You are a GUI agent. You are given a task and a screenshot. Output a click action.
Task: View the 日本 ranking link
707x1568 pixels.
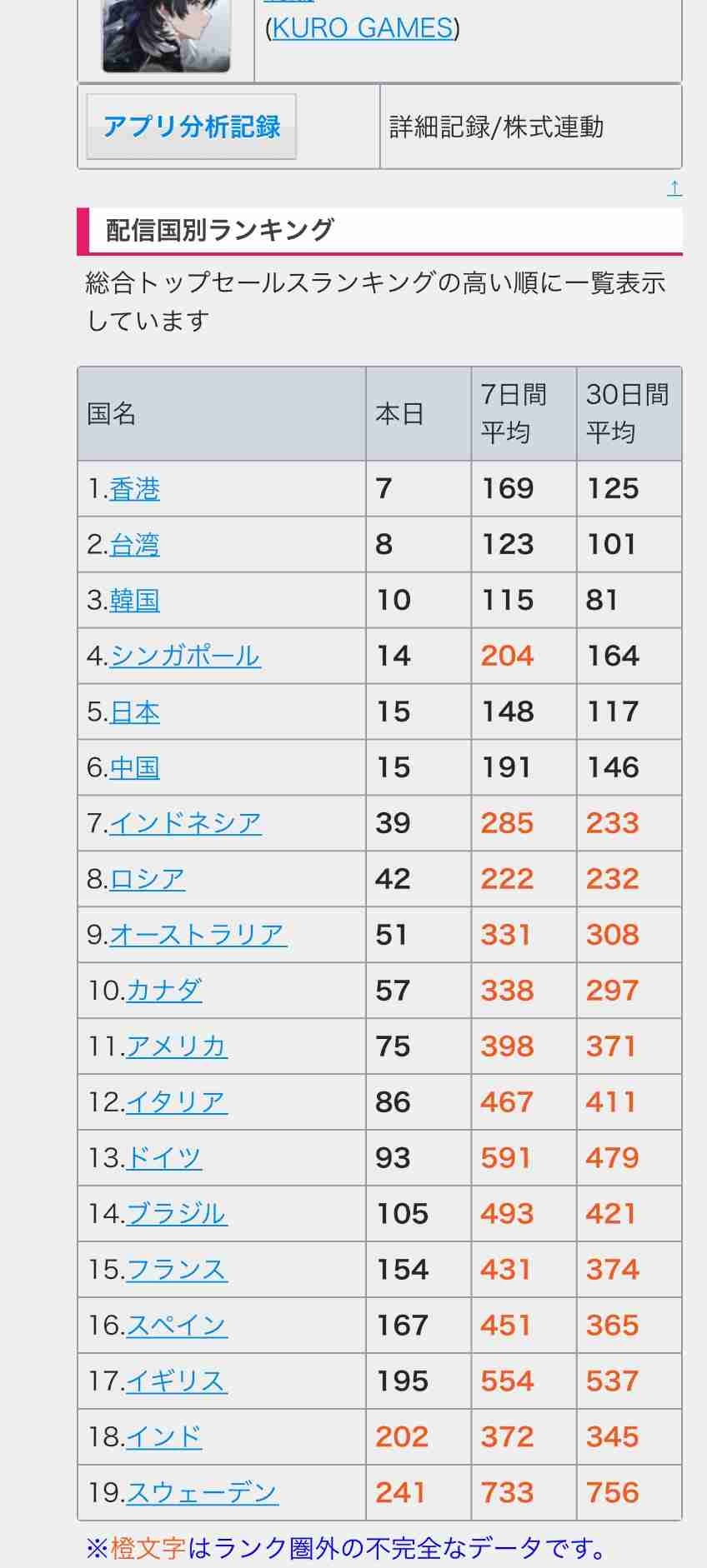tap(134, 712)
